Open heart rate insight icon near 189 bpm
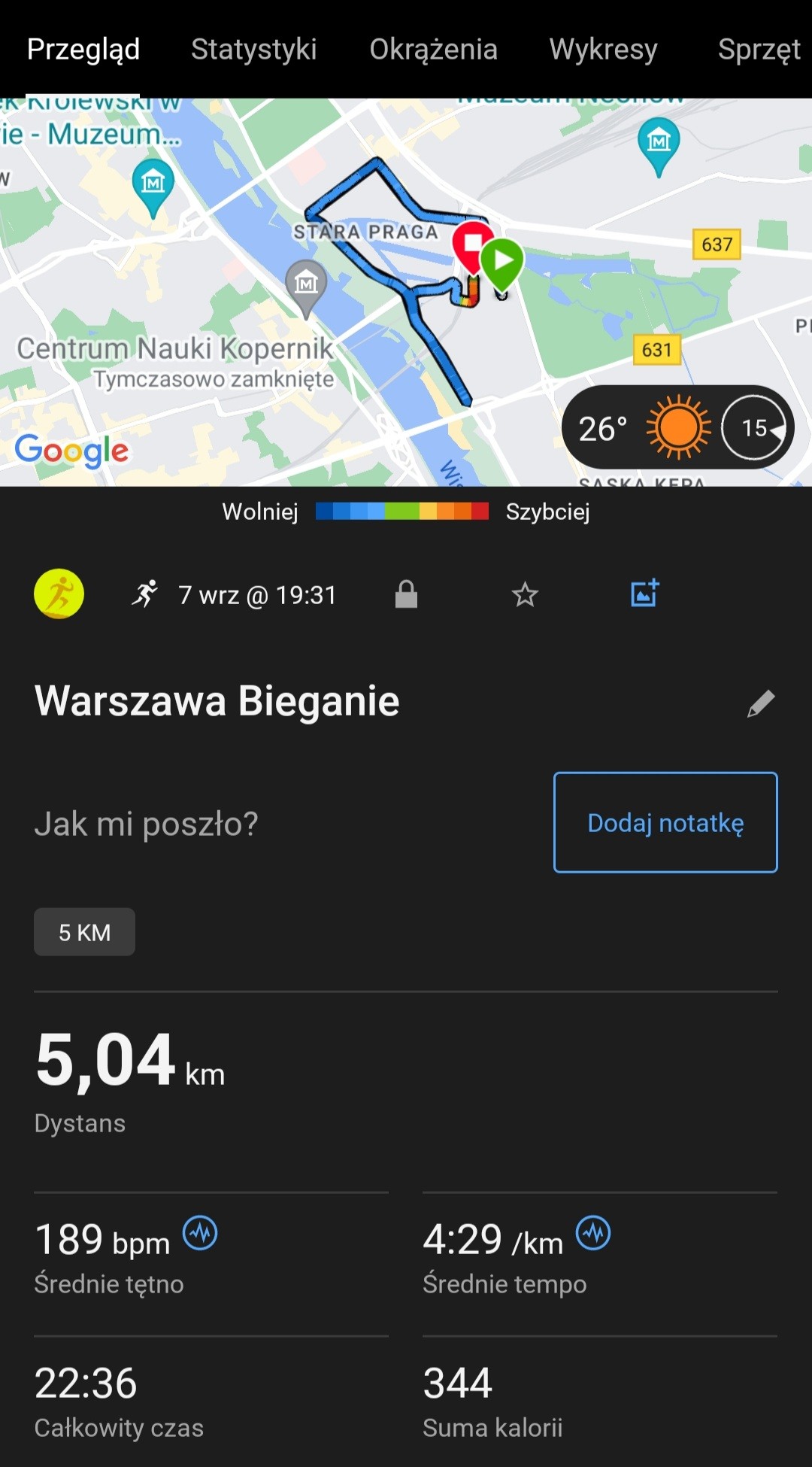This screenshot has width=812, height=1467. (201, 1233)
